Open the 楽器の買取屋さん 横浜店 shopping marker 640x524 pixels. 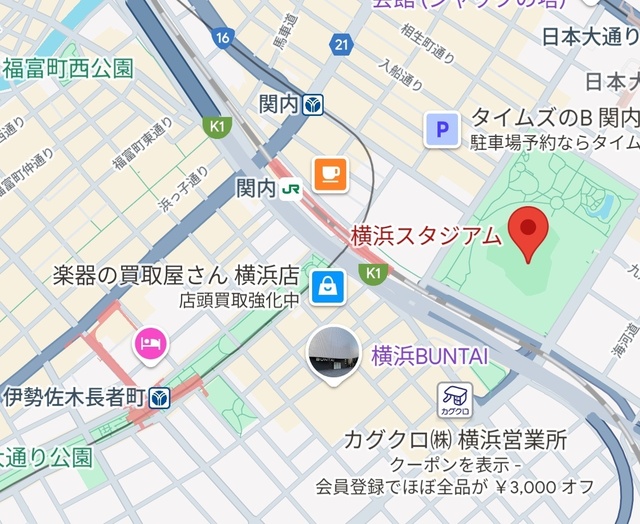tap(327, 286)
